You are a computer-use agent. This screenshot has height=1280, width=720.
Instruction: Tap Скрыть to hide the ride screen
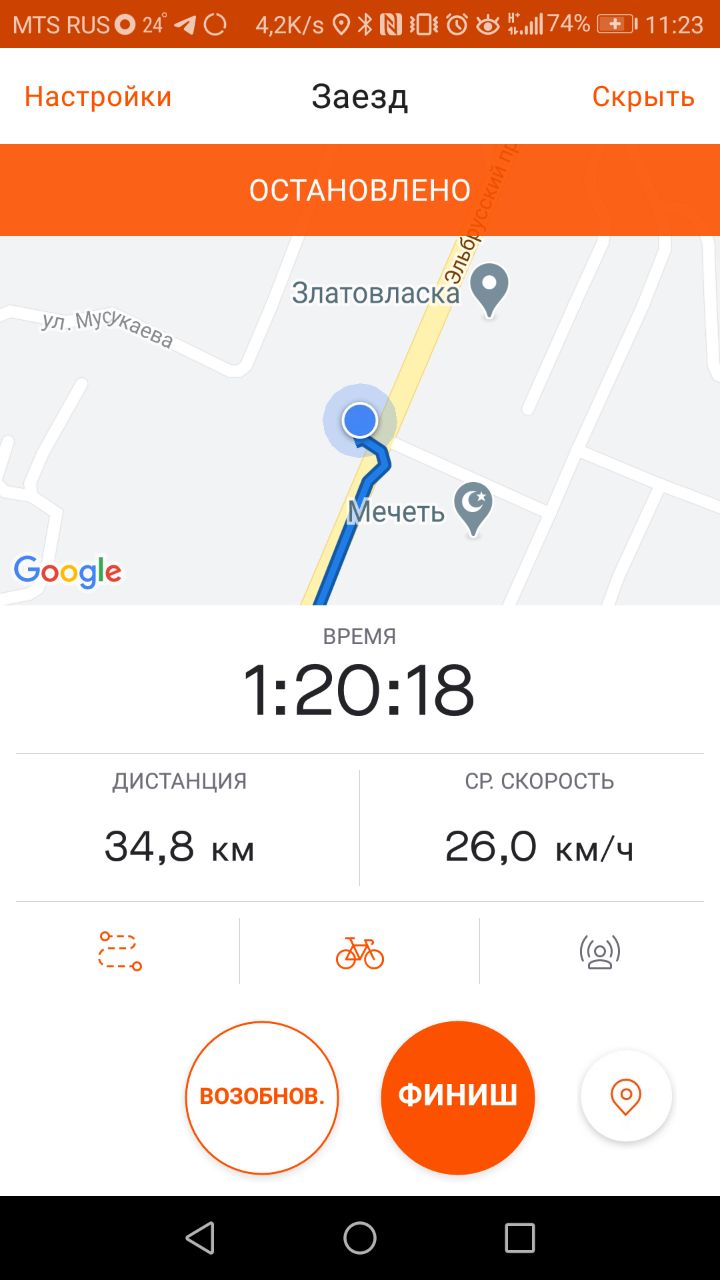(643, 97)
